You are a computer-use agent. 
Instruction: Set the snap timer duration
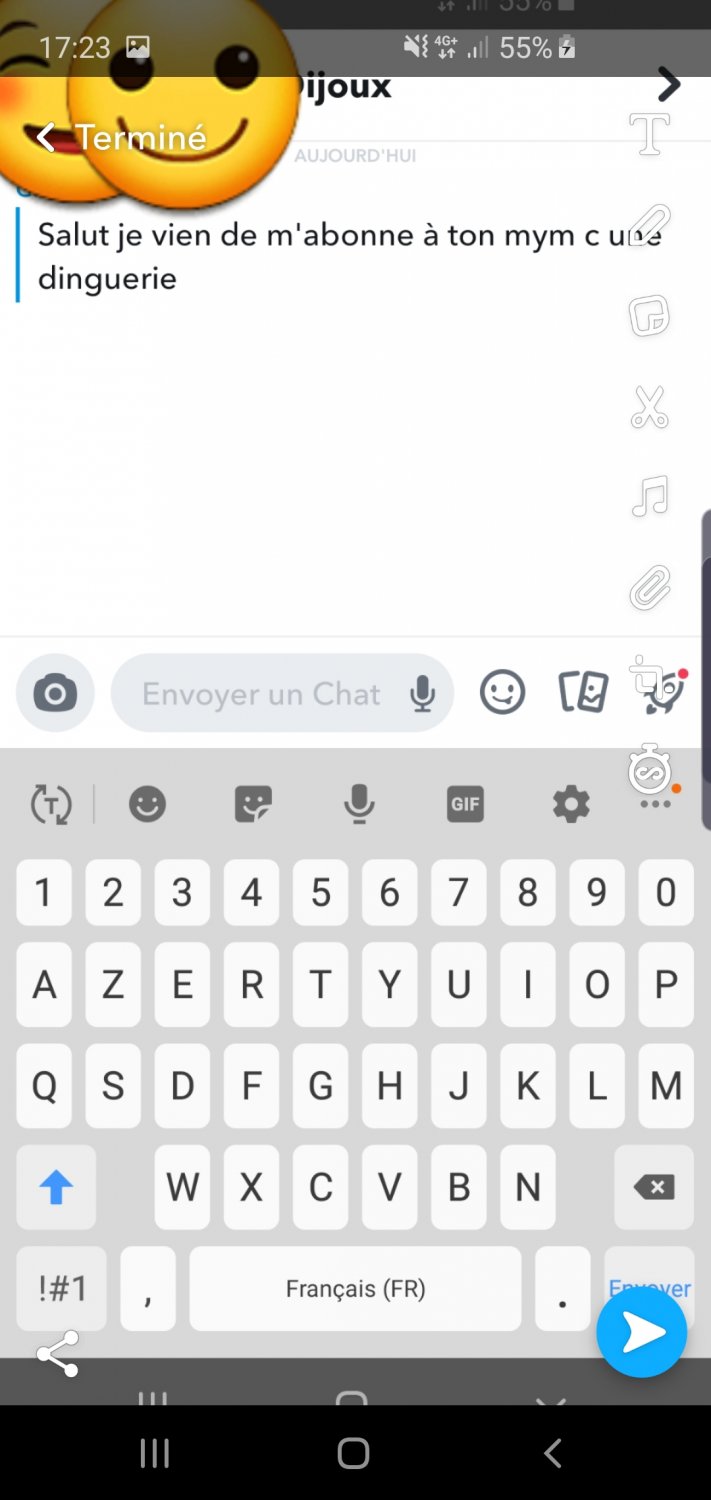(649, 771)
